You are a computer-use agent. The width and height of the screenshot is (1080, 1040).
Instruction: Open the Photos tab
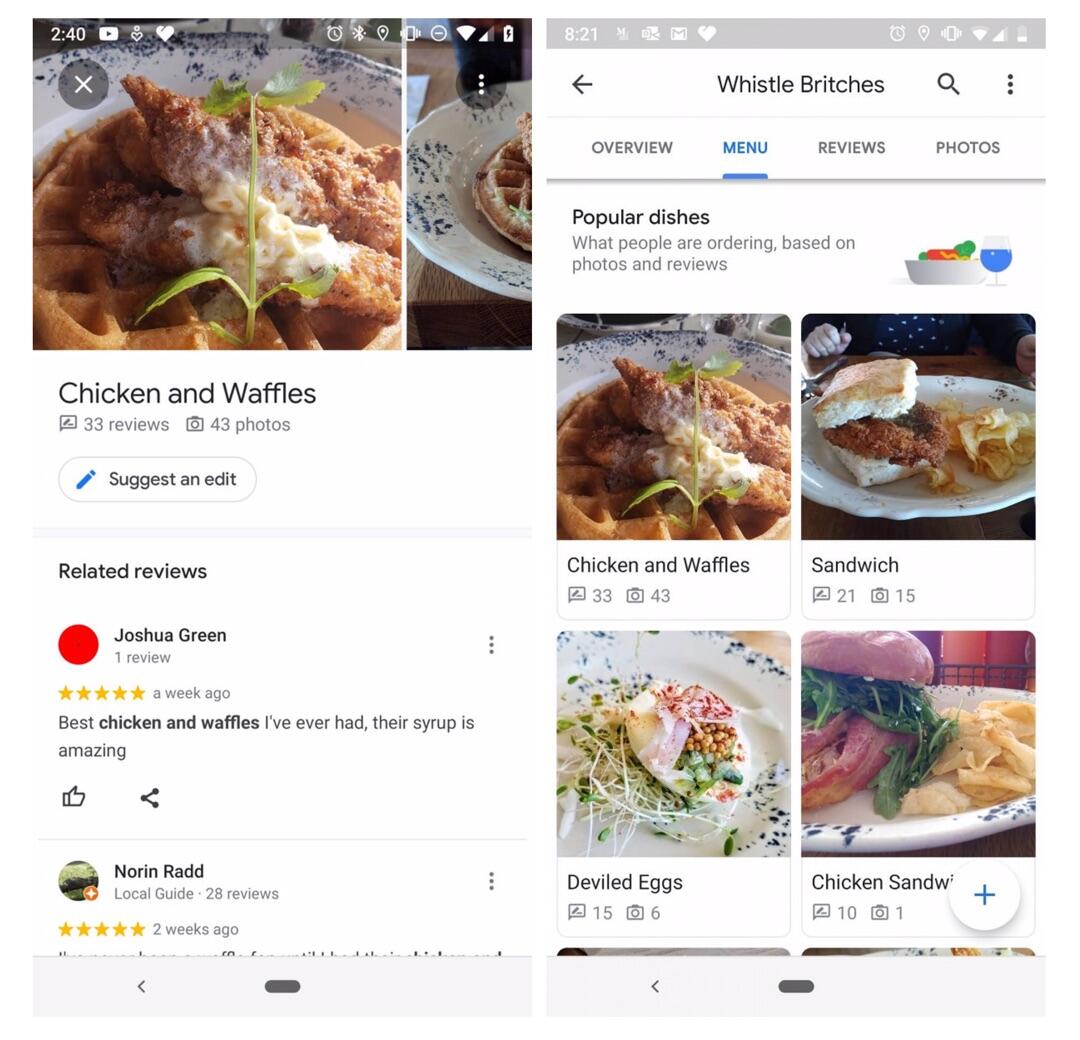(967, 148)
